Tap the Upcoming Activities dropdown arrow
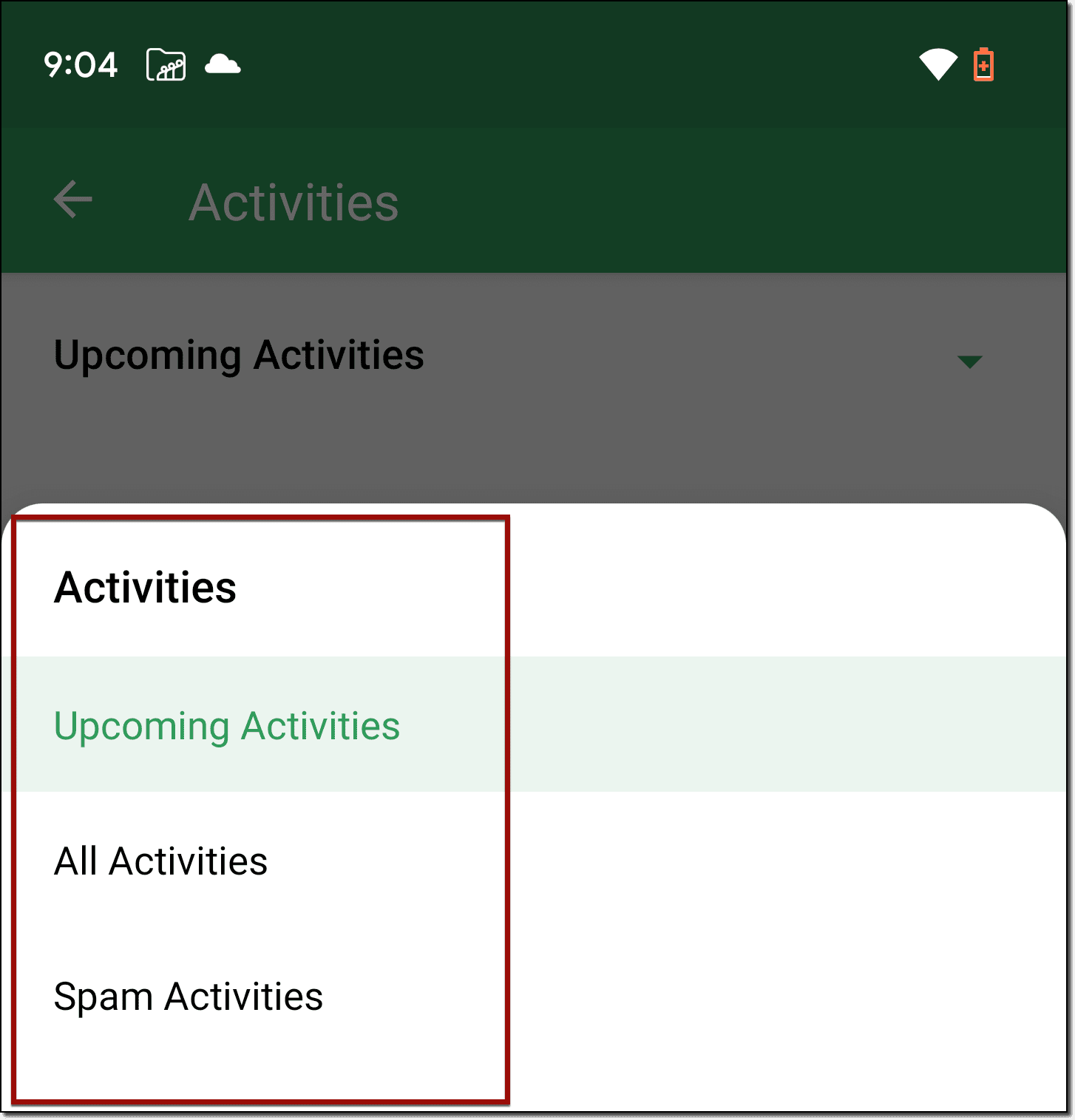The image size is (1075, 1120). tap(969, 362)
